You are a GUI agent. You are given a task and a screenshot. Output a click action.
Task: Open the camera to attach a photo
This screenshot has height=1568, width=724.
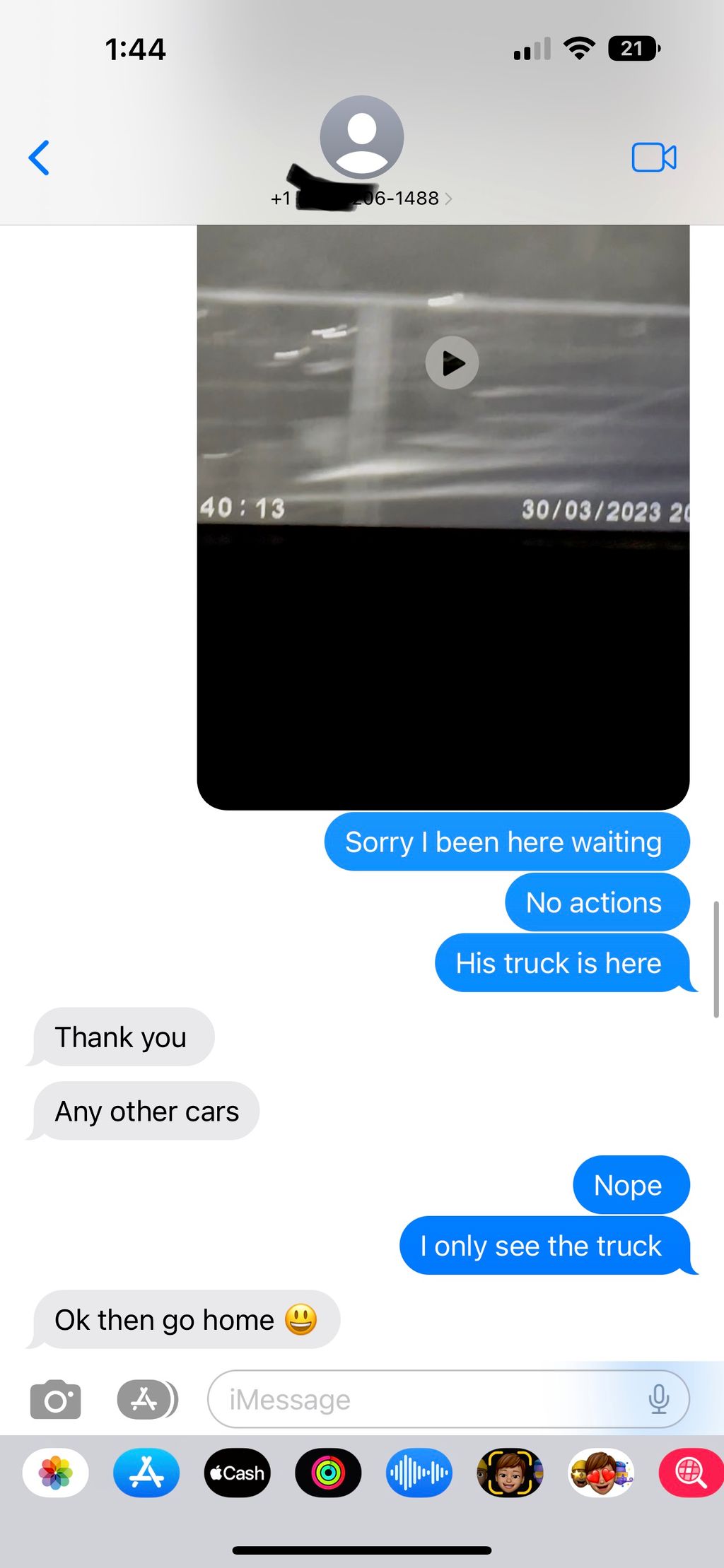55,1399
